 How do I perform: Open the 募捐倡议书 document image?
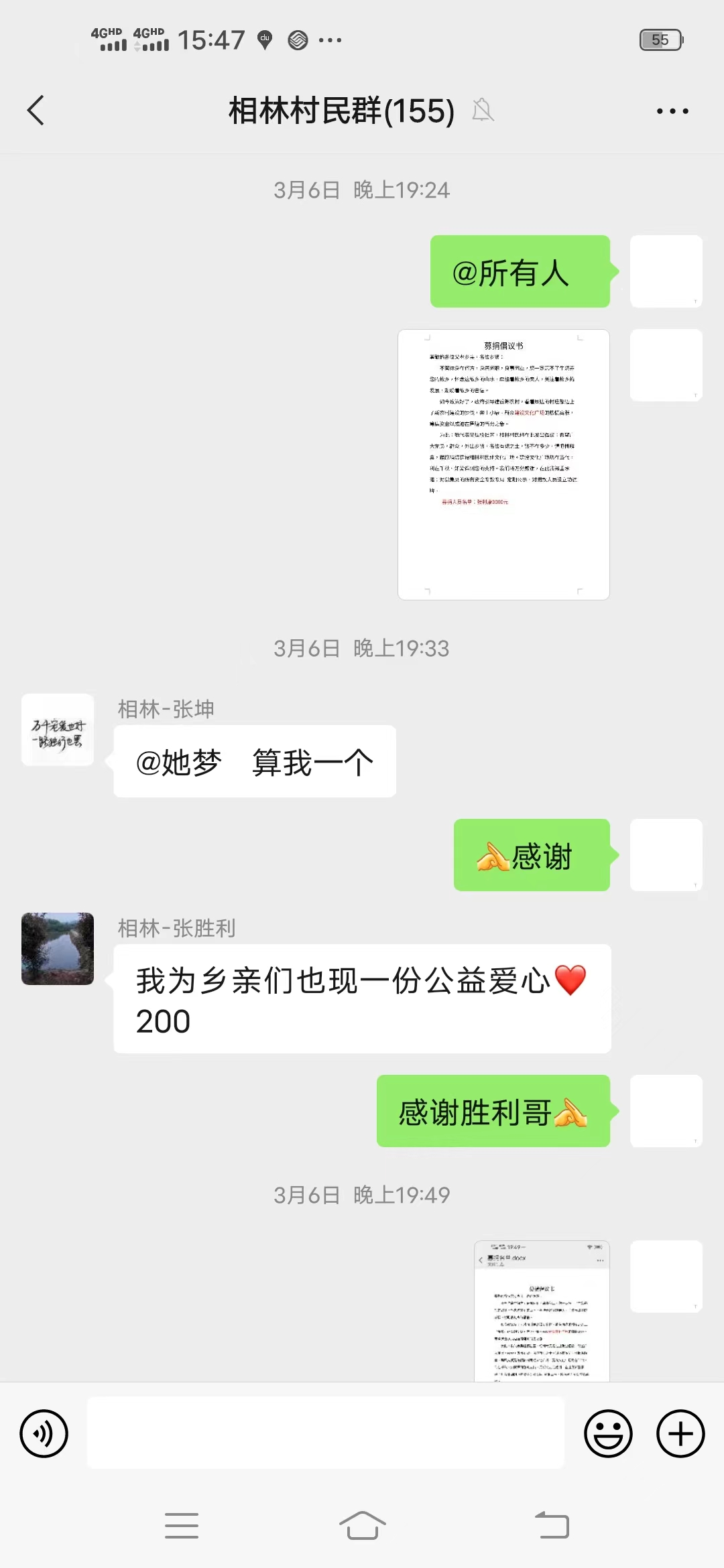(x=503, y=464)
